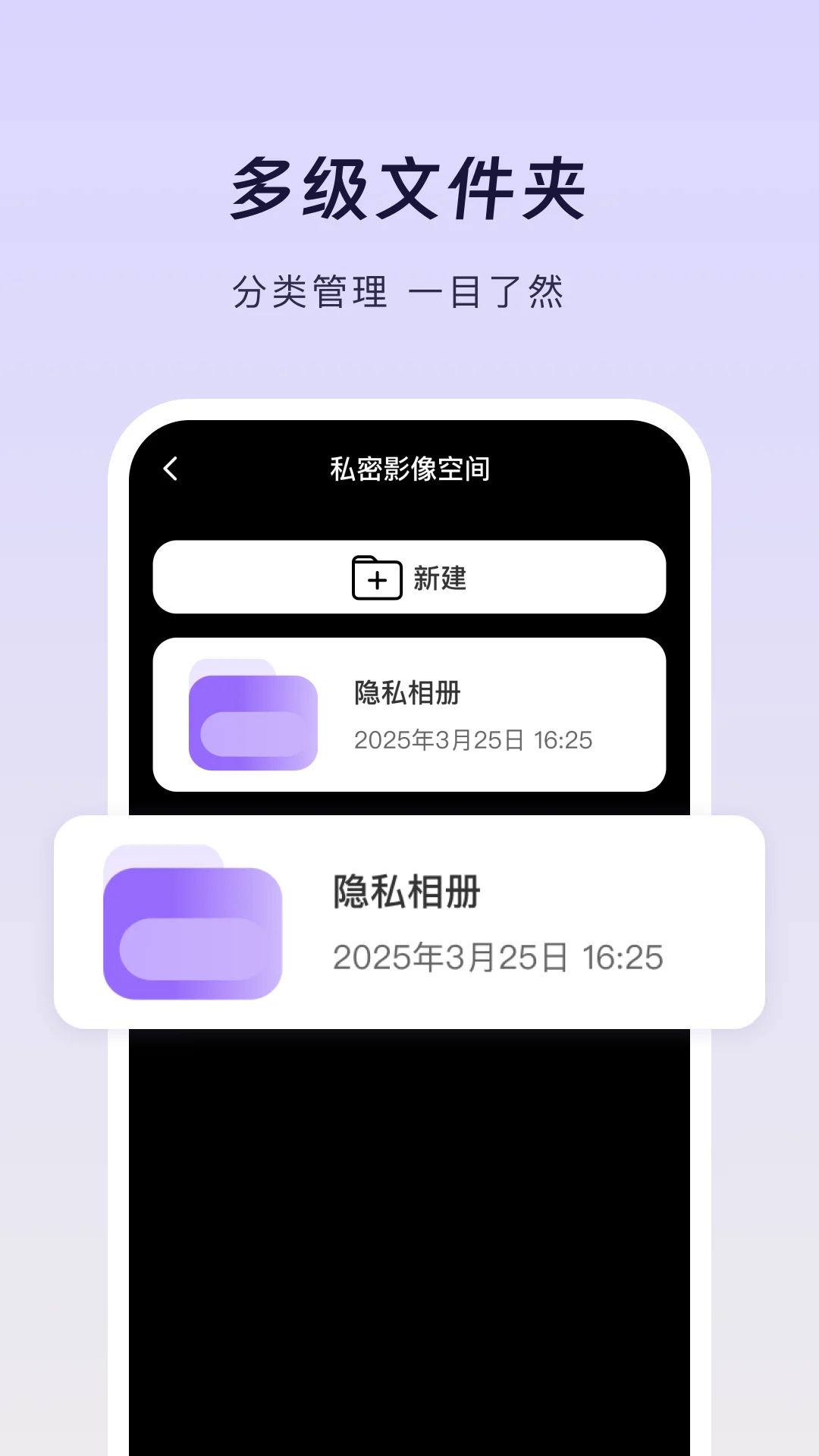Click the folder-plus icon in the 新建 button
Viewport: 819px width, 1456px height.
pyautogui.click(x=377, y=579)
